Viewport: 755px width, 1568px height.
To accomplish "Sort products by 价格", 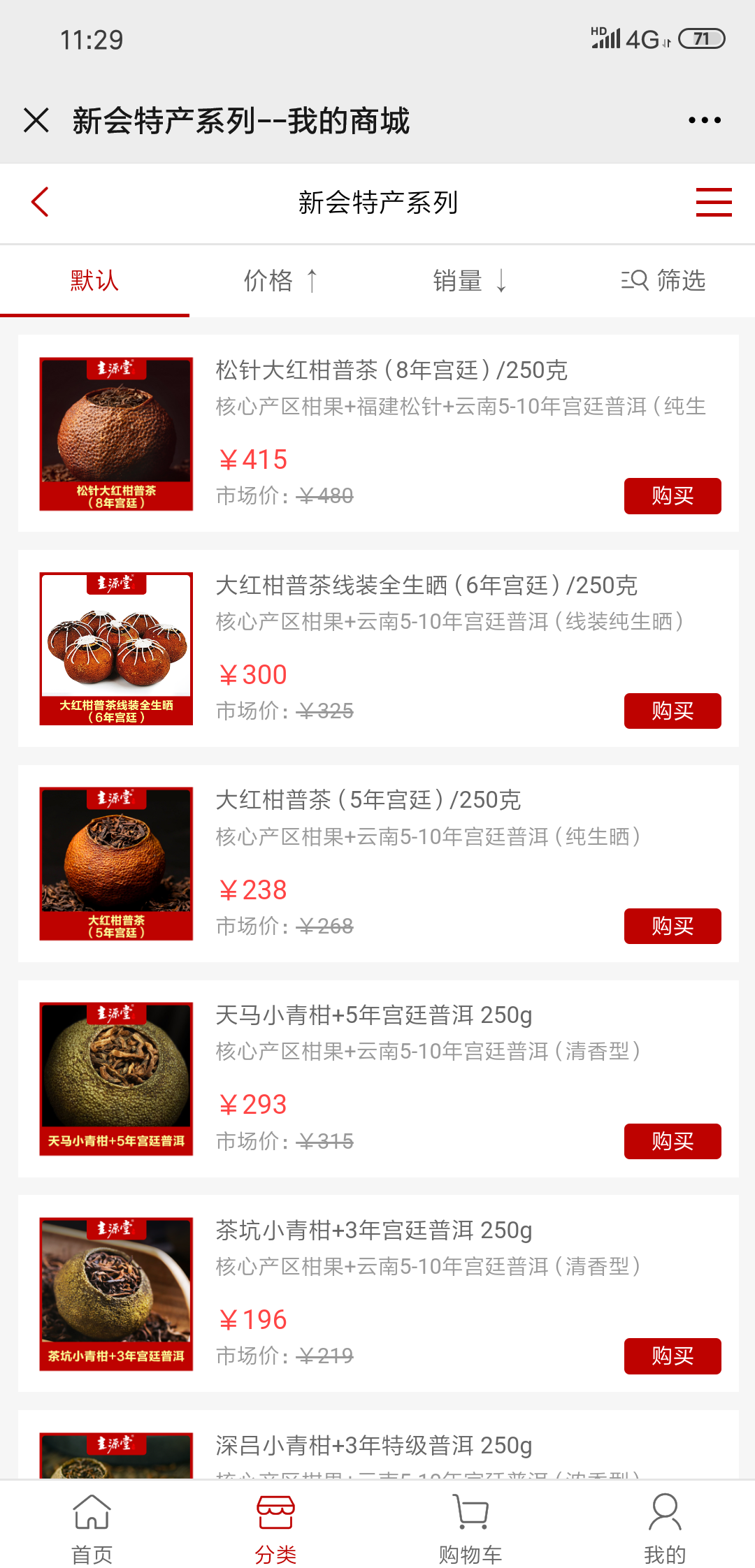I will (280, 281).
